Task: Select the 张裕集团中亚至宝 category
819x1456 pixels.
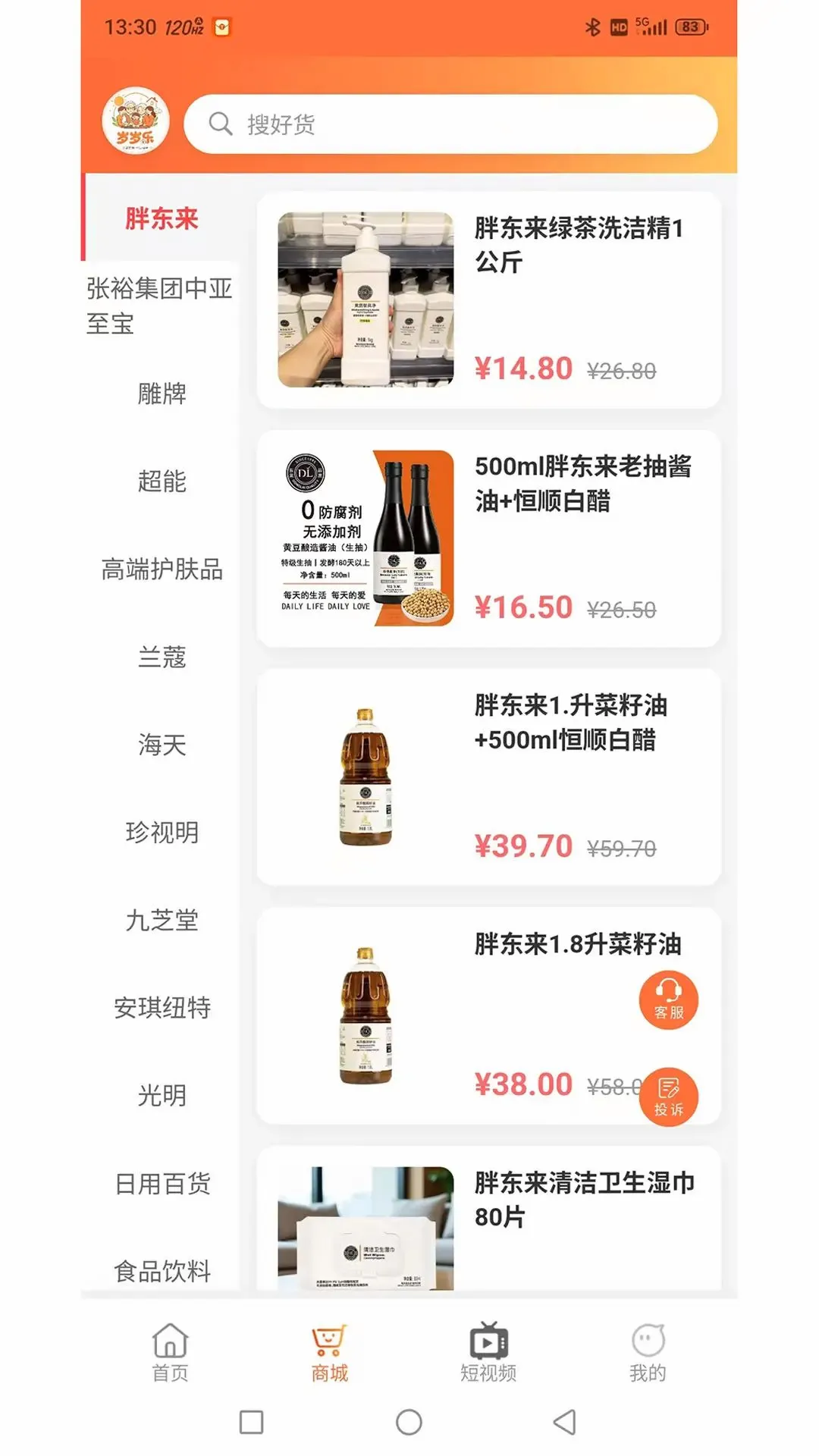Action: (160, 306)
